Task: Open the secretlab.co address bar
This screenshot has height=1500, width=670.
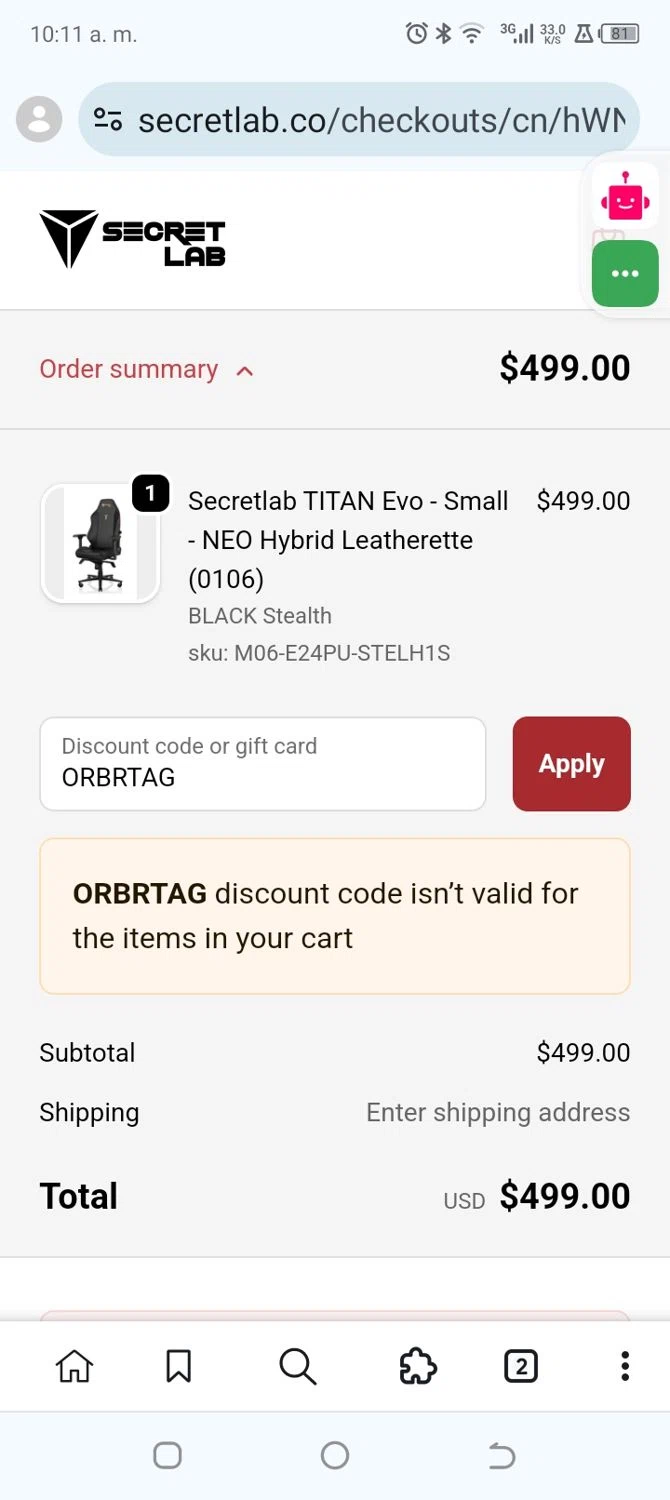Action: click(380, 120)
